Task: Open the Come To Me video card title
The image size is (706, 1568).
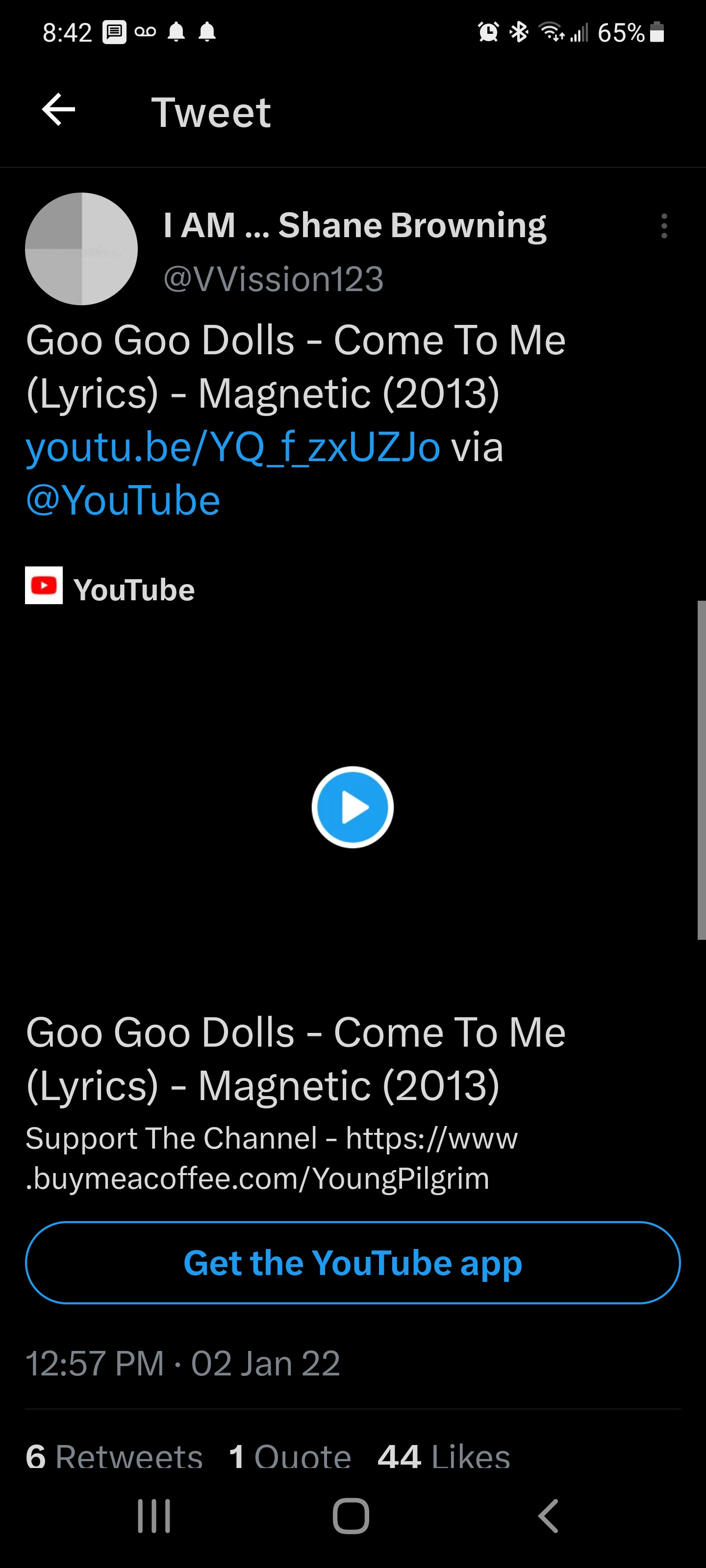Action: pos(296,1059)
